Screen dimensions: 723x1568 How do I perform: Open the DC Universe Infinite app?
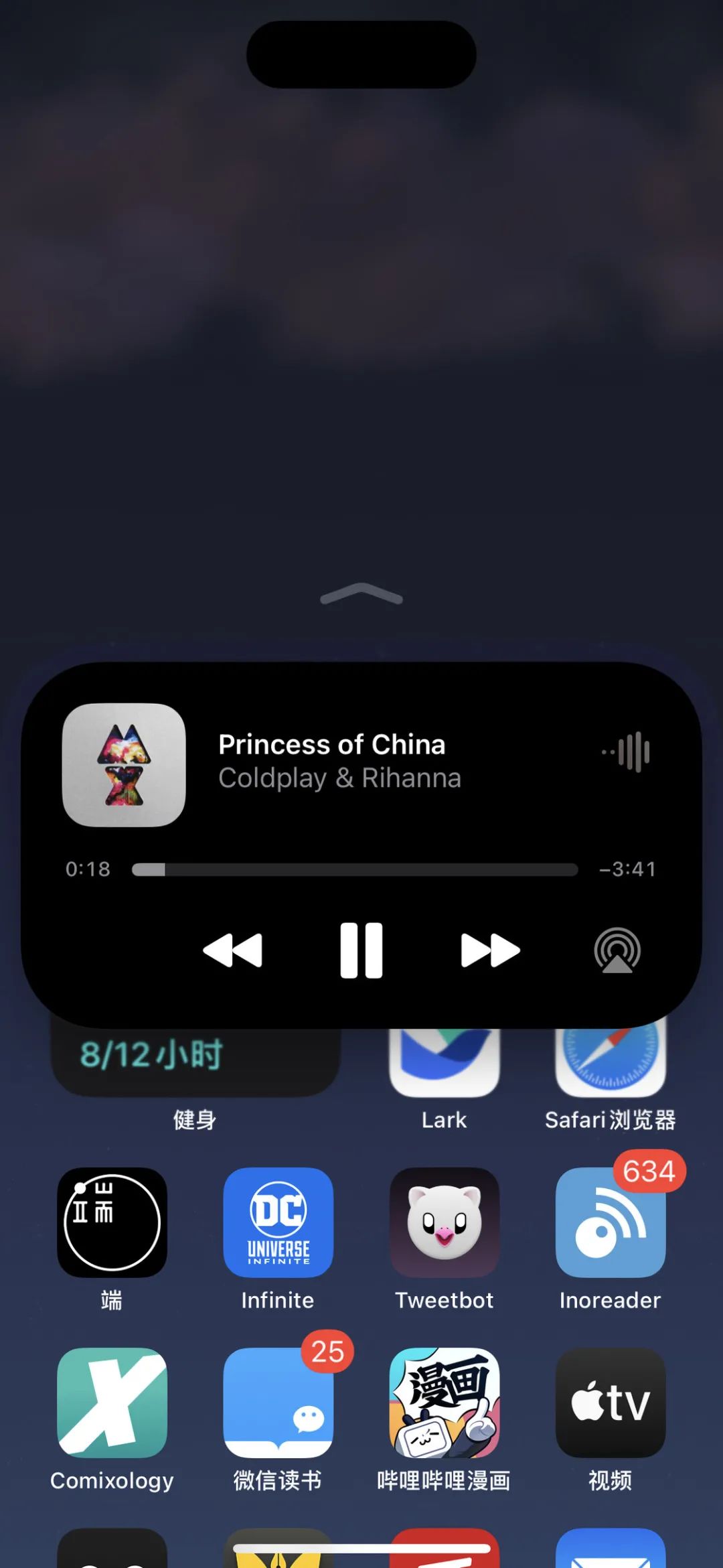(x=278, y=1222)
